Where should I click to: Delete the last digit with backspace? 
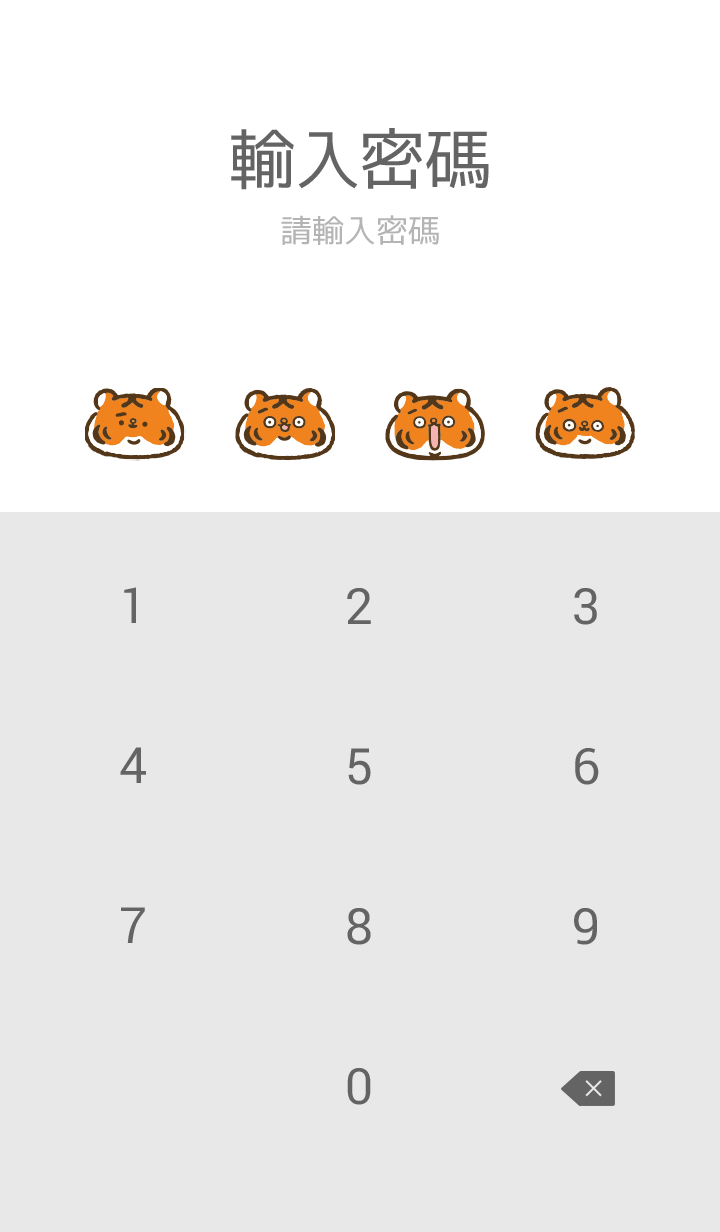588,1088
